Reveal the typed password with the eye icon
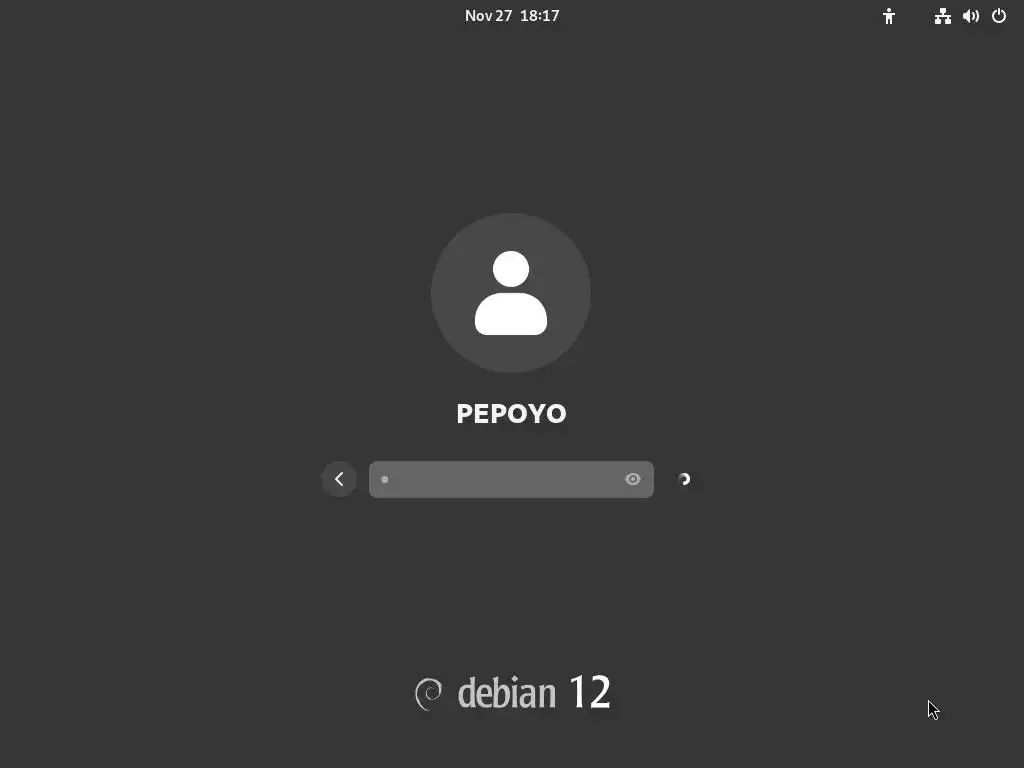This screenshot has width=1024, height=768. [633, 479]
